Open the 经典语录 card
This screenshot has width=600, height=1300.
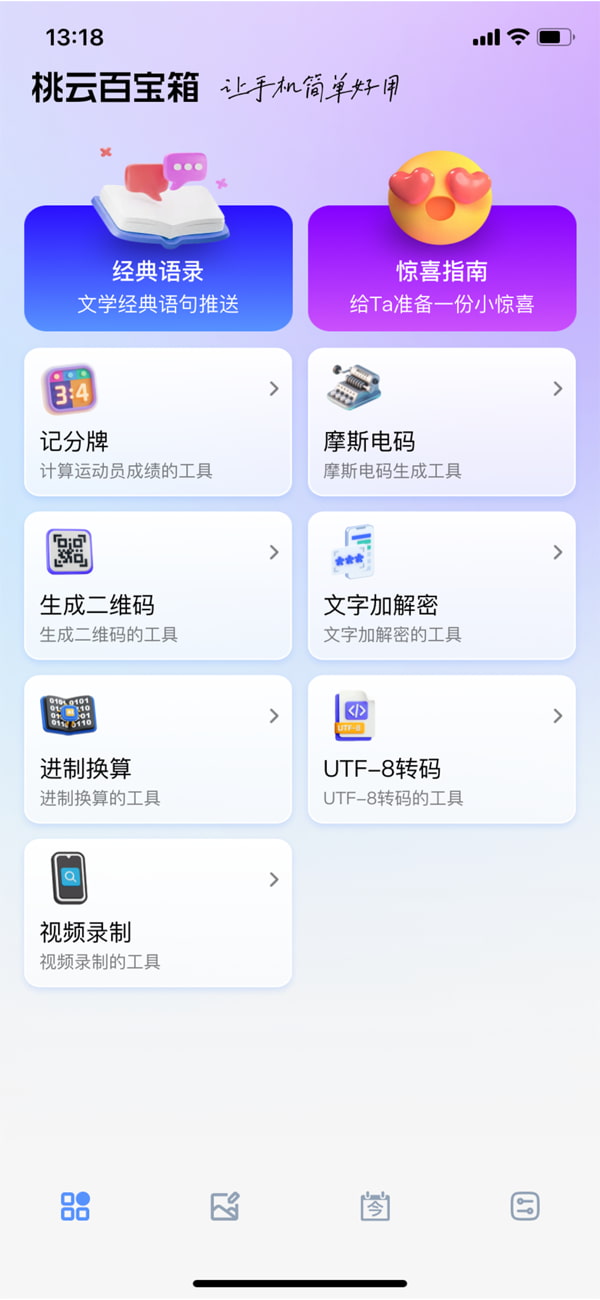158,267
